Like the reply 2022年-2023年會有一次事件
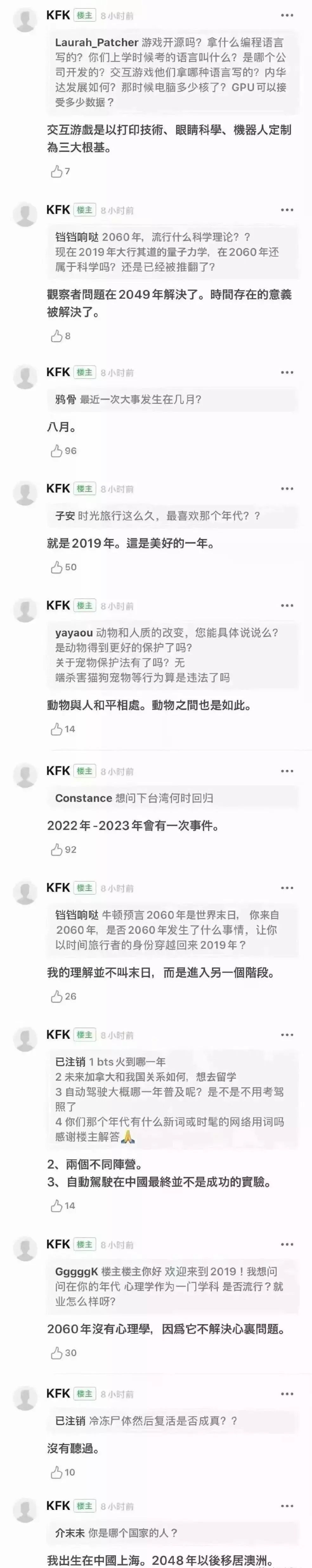This screenshot has height=1568, width=312. pos(57,849)
